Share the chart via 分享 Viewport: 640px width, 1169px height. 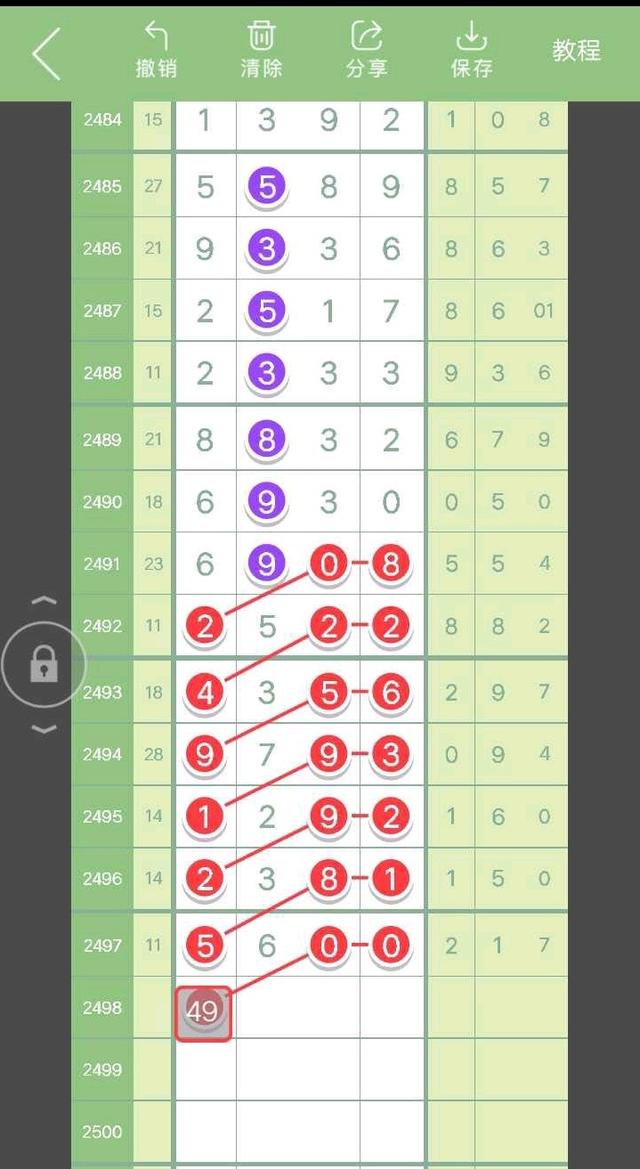(366, 51)
